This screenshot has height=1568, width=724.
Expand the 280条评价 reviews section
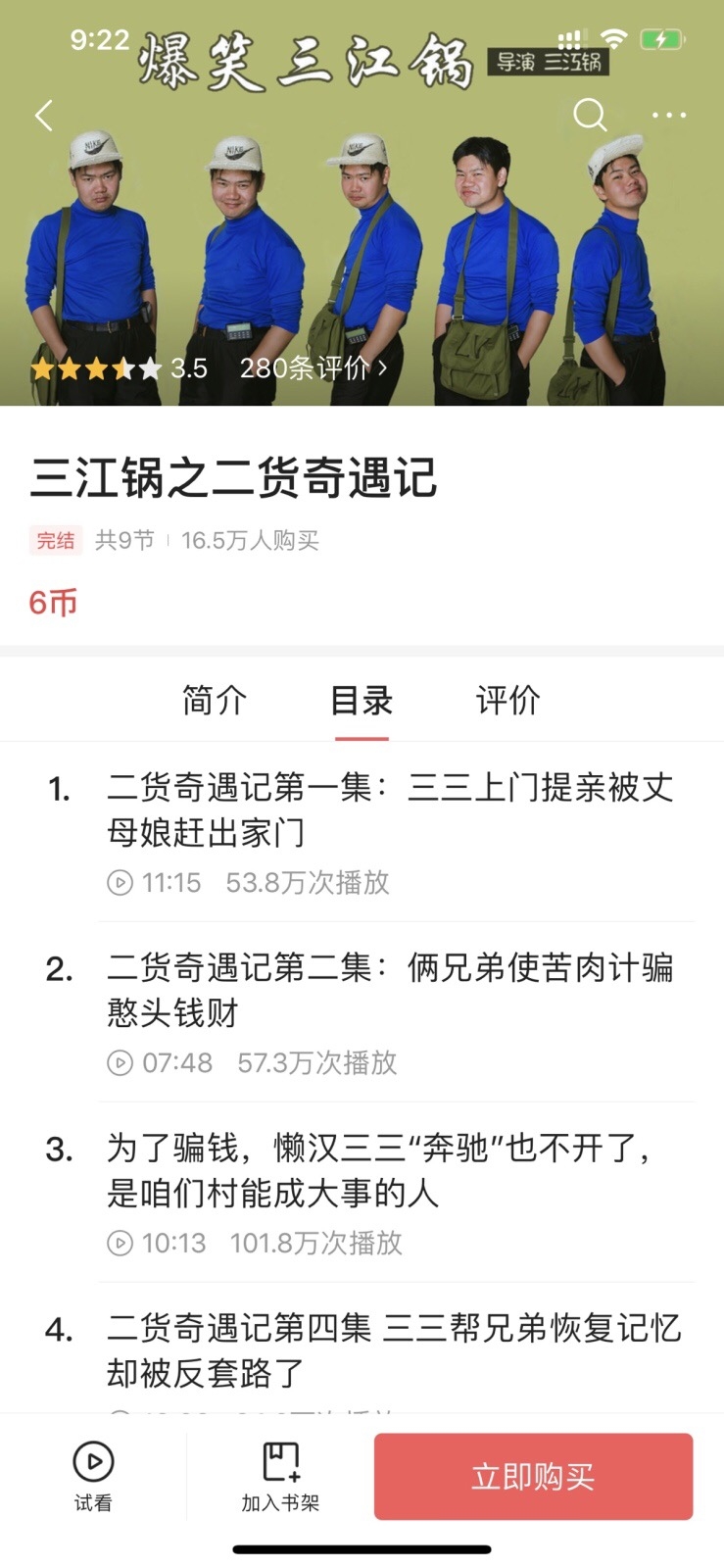pos(302,367)
